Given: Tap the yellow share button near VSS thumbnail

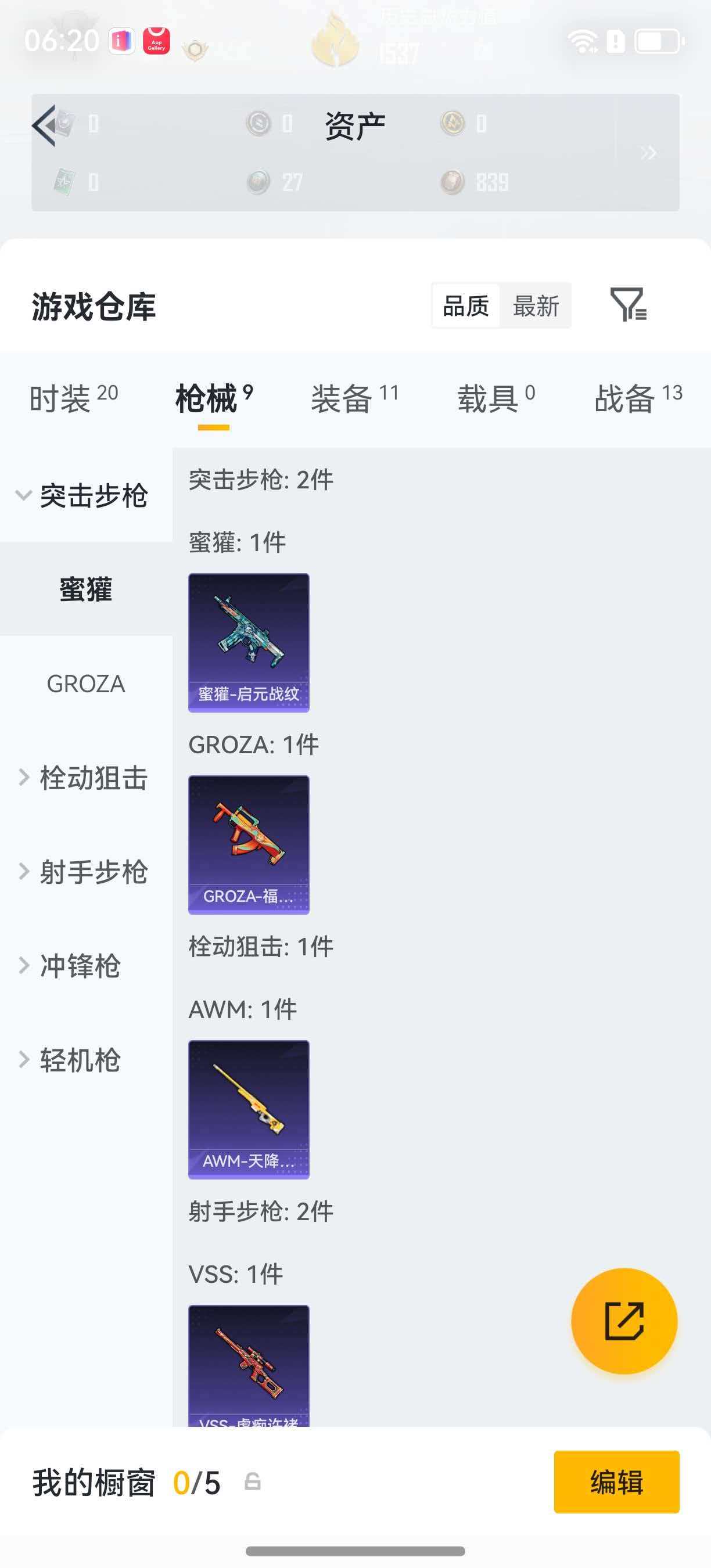Looking at the screenshot, I should pos(623,1319).
